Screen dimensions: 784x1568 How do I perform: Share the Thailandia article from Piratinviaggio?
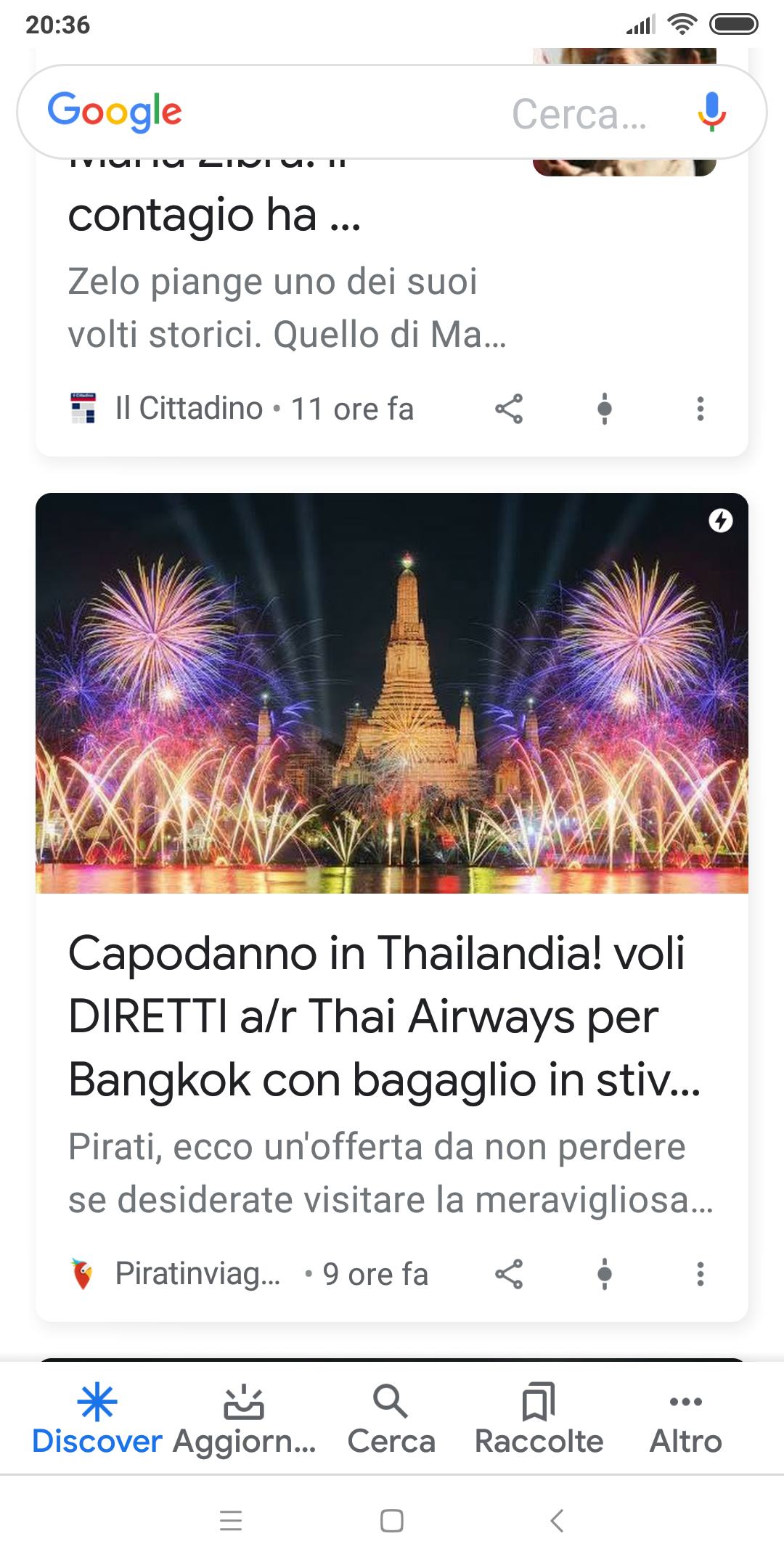coord(508,1273)
